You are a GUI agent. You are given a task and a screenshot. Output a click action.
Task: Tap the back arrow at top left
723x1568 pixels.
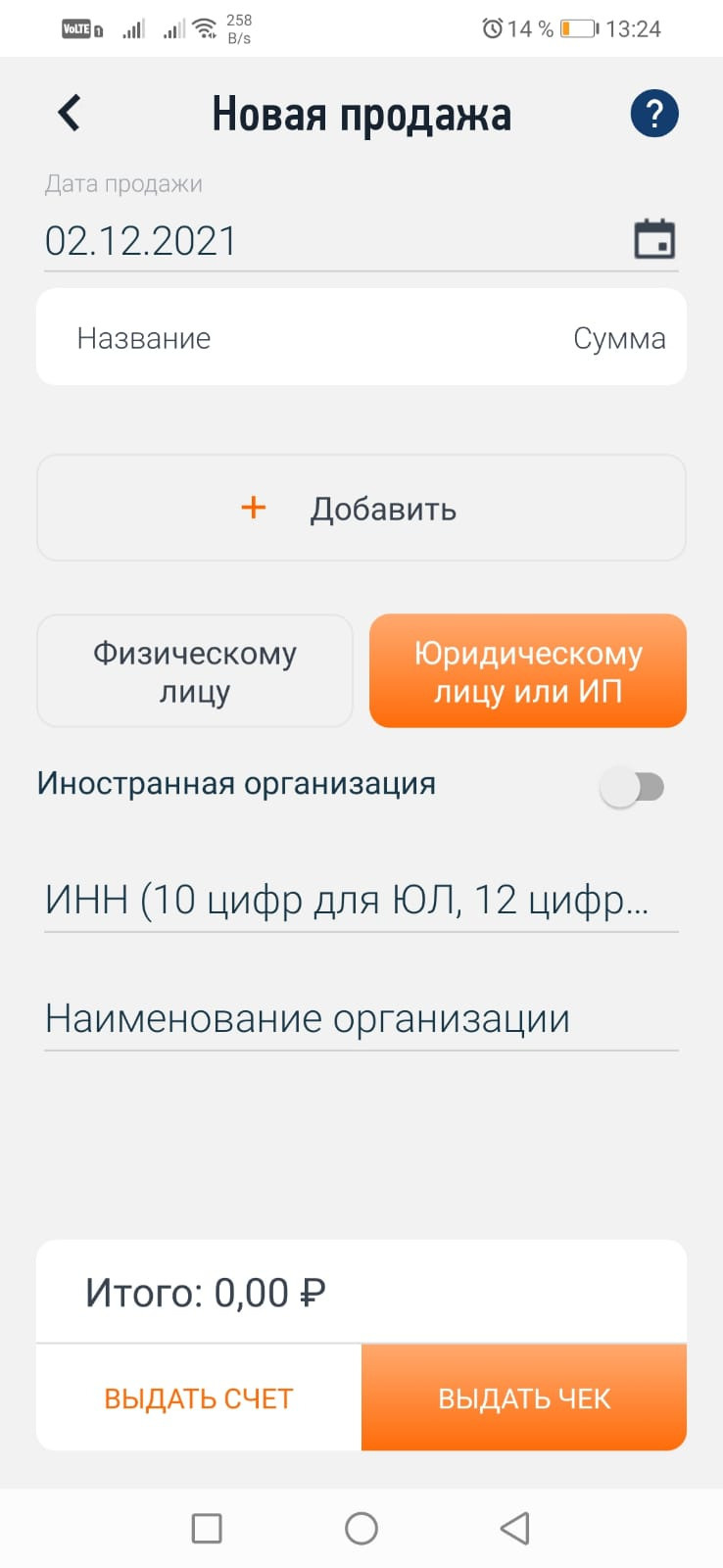pyautogui.click(x=68, y=112)
